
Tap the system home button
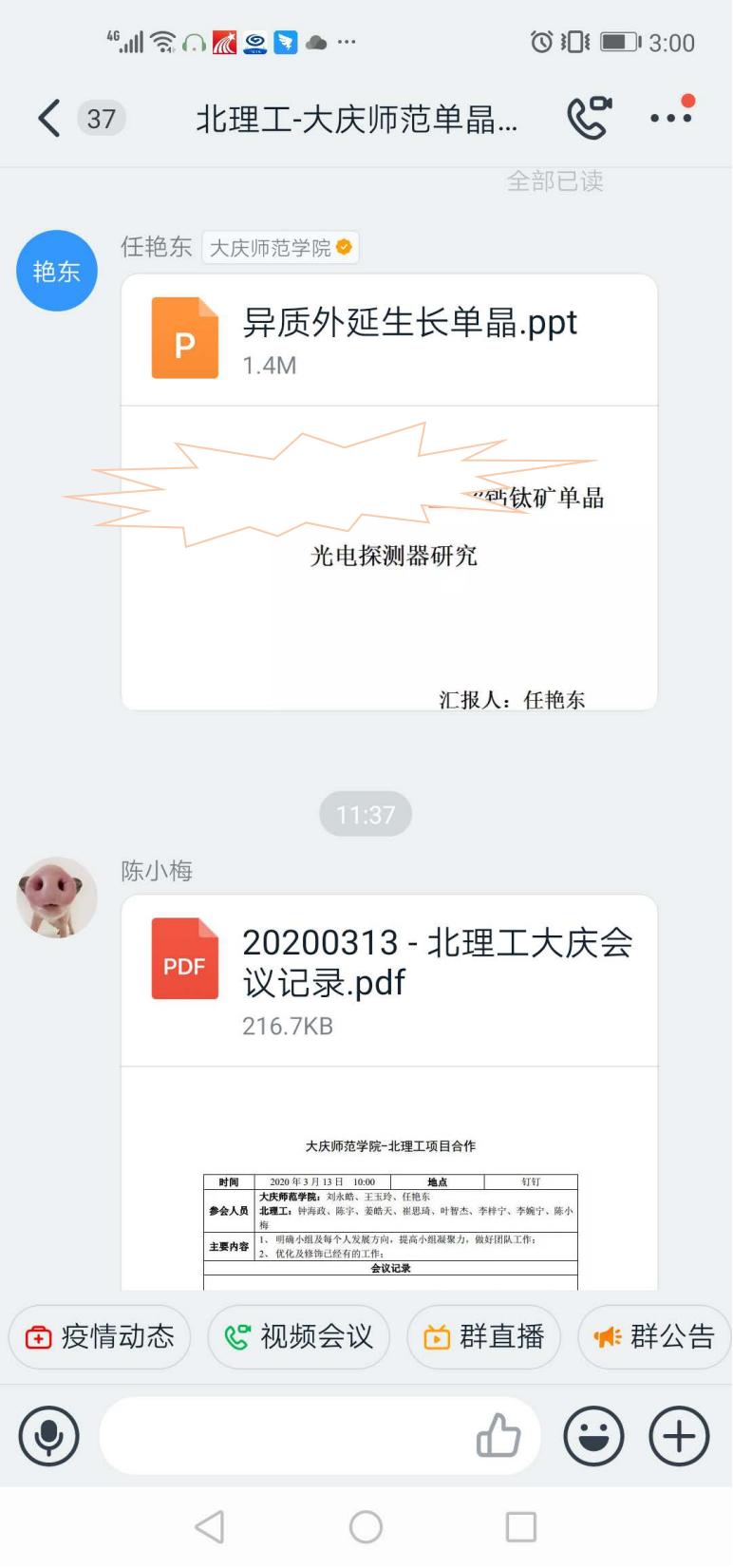coord(366,1527)
